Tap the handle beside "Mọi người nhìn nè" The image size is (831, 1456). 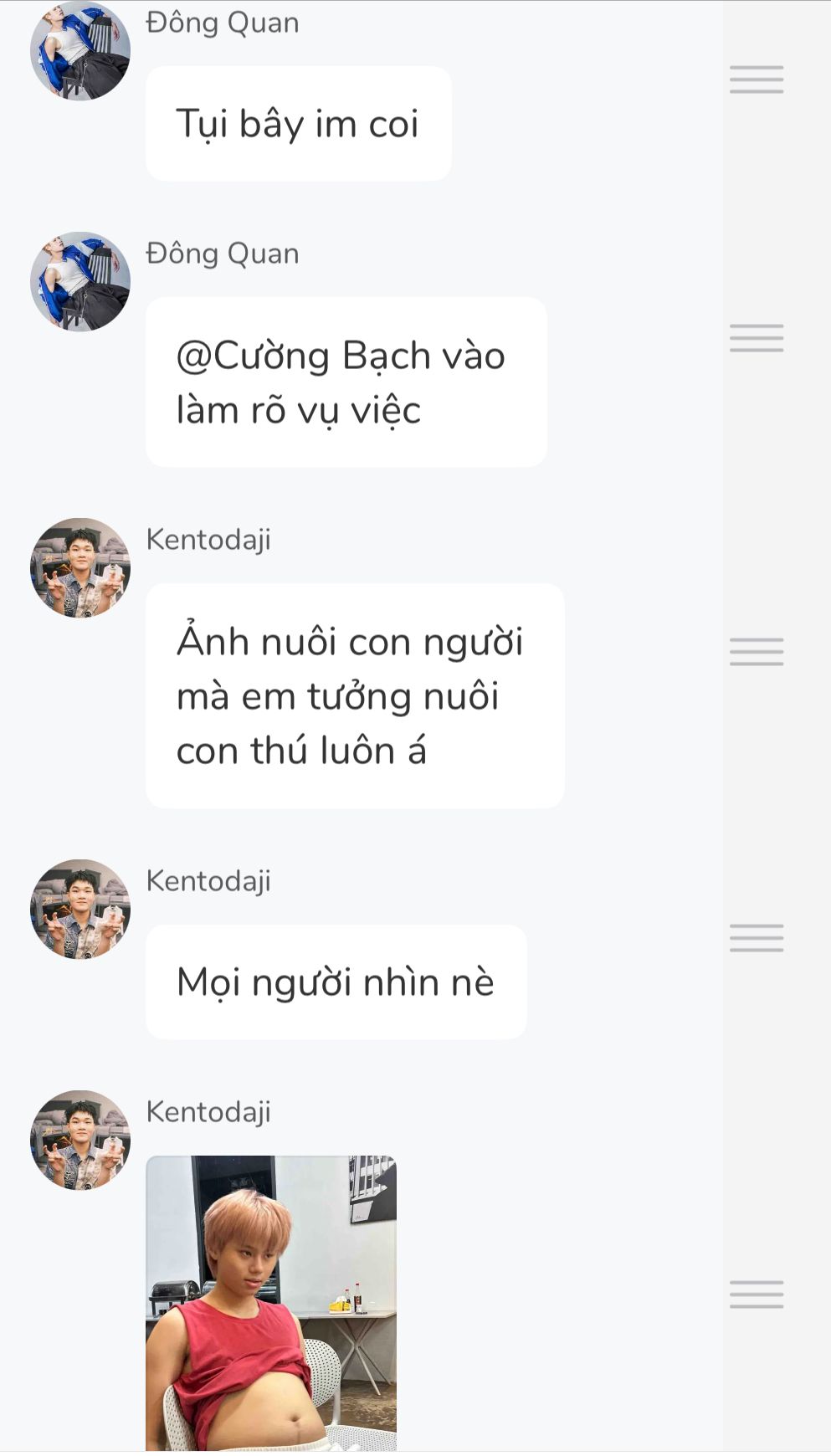tap(757, 938)
